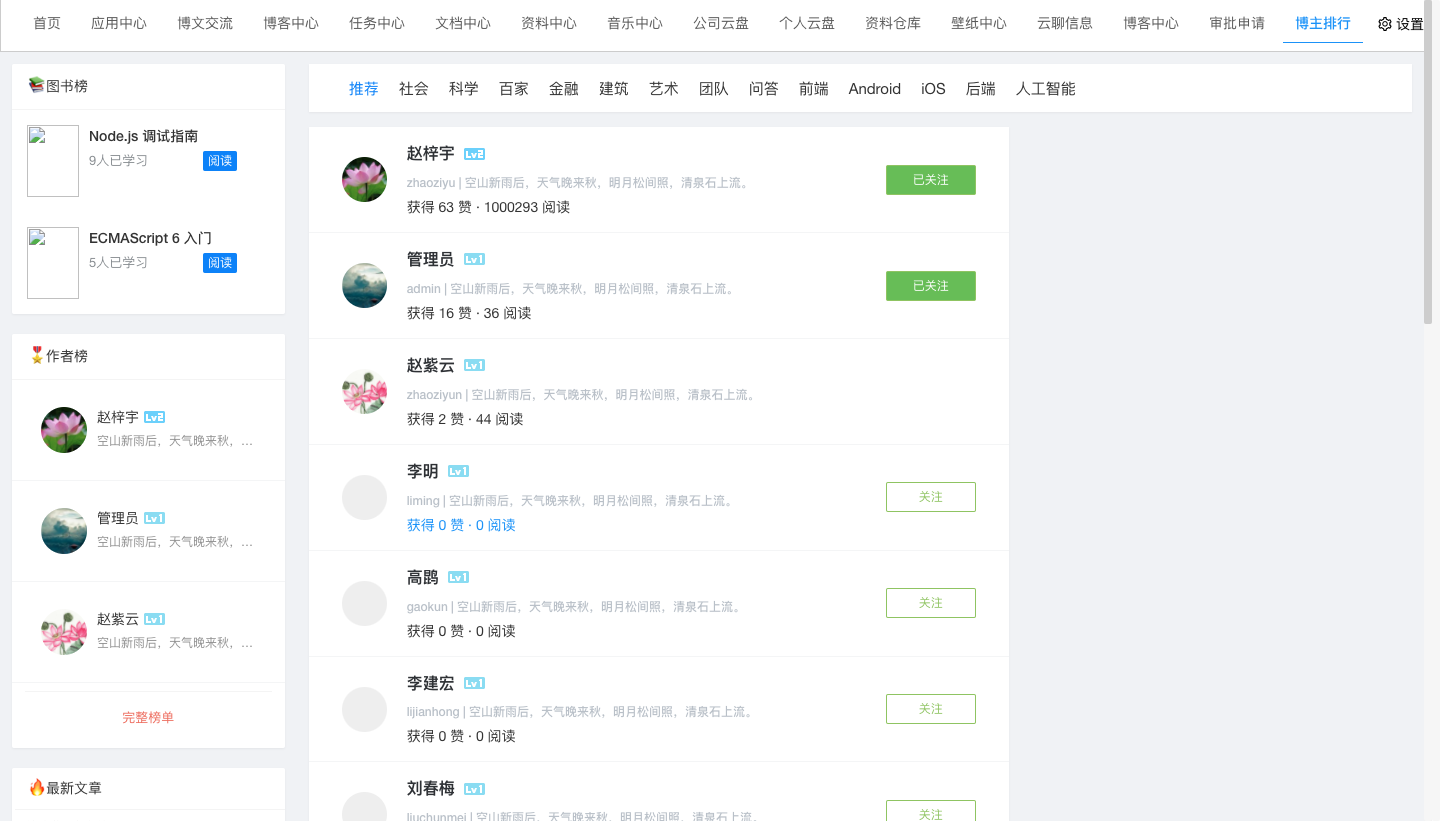Switch to the 金融 category tab
The width and height of the screenshot is (1440, 821).
point(563,89)
